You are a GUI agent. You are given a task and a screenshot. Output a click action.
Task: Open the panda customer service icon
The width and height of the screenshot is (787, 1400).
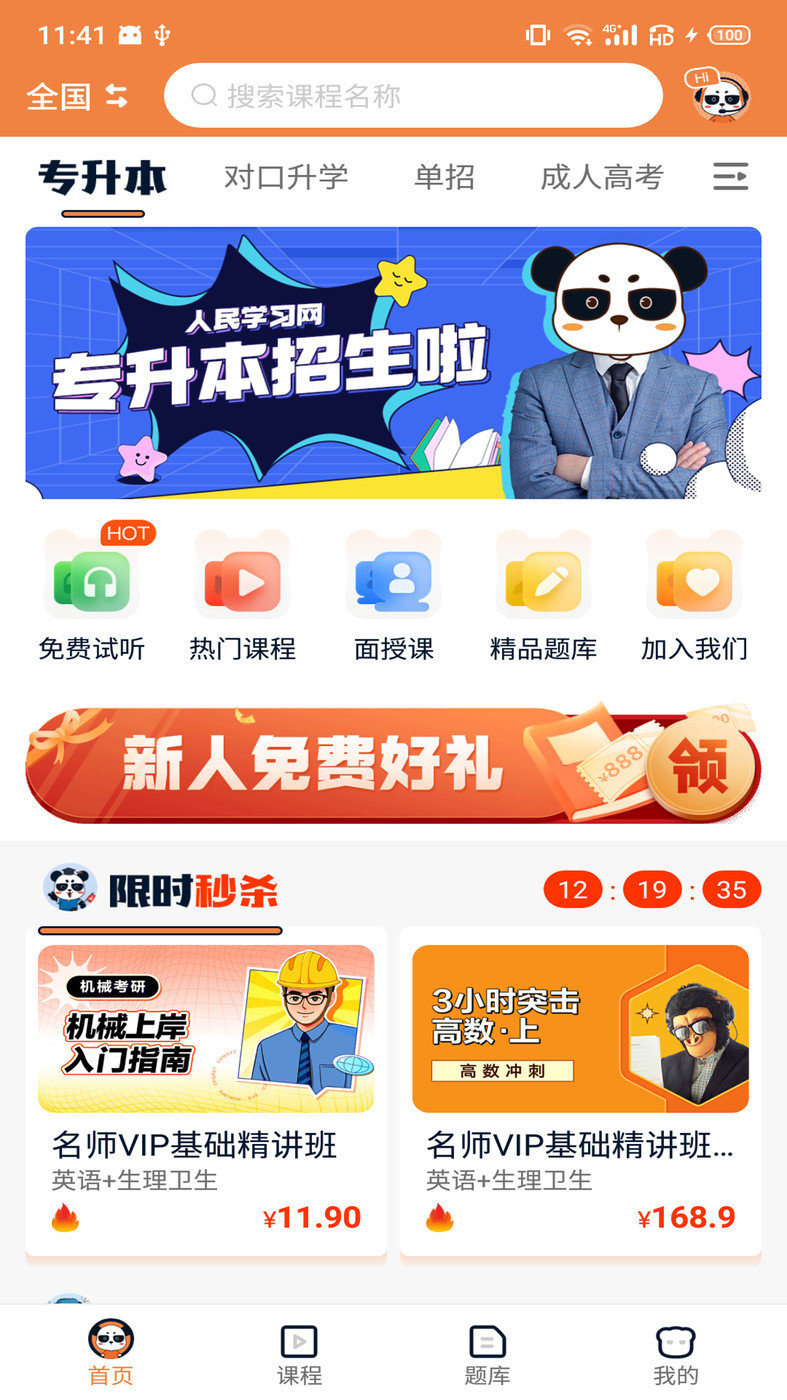[720, 97]
